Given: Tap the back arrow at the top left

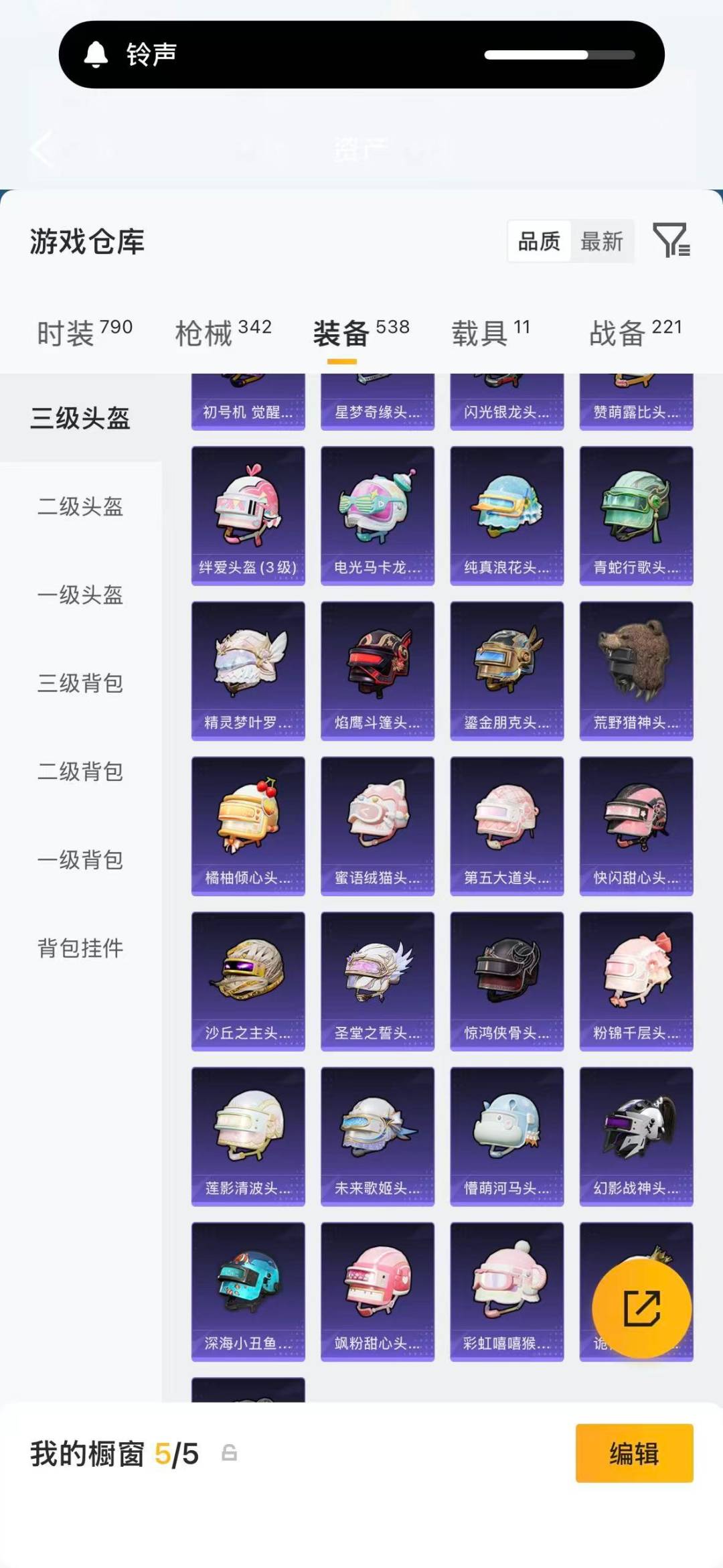Looking at the screenshot, I should tap(42, 149).
